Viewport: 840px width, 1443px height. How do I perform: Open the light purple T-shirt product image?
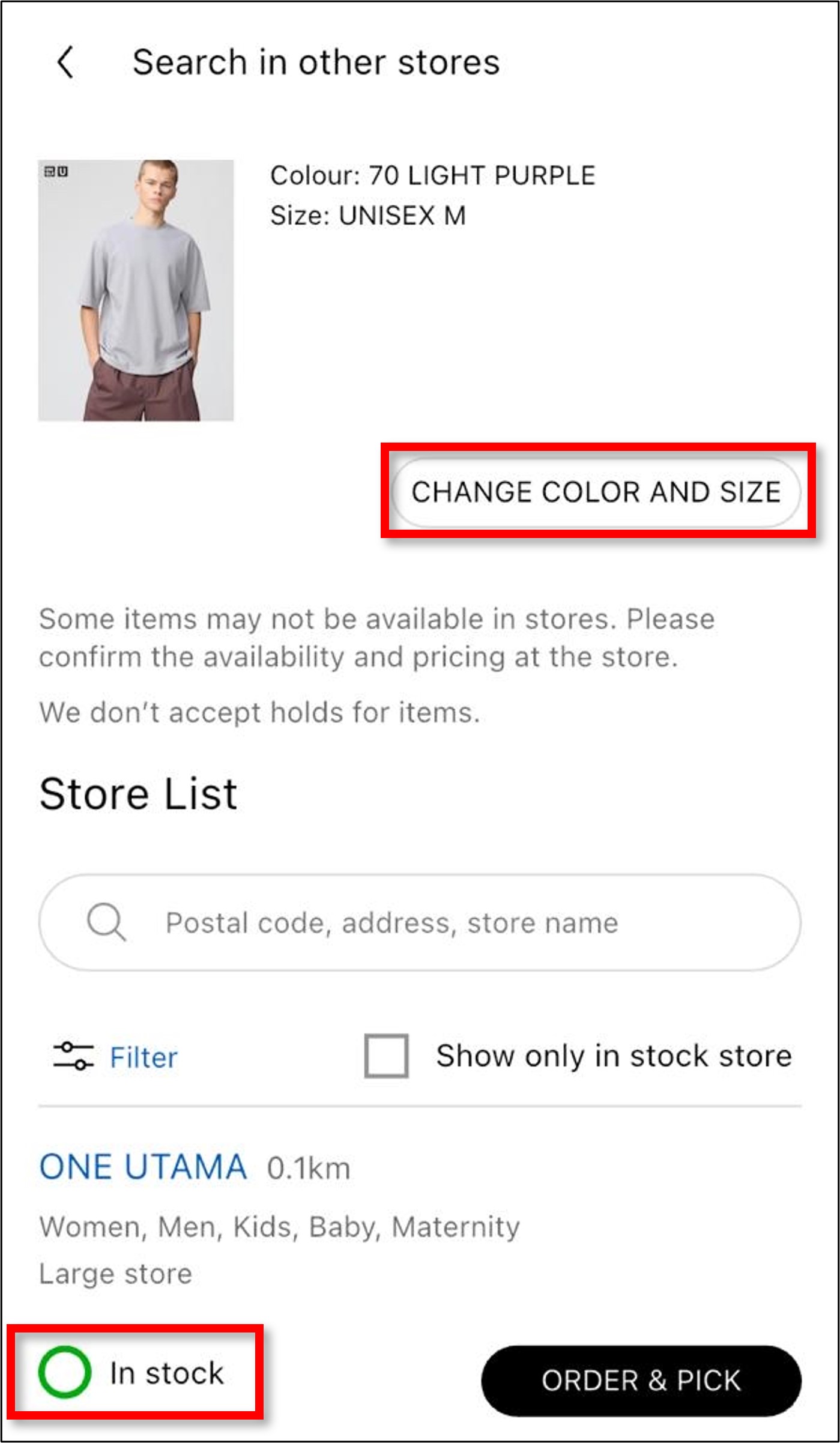[136, 290]
